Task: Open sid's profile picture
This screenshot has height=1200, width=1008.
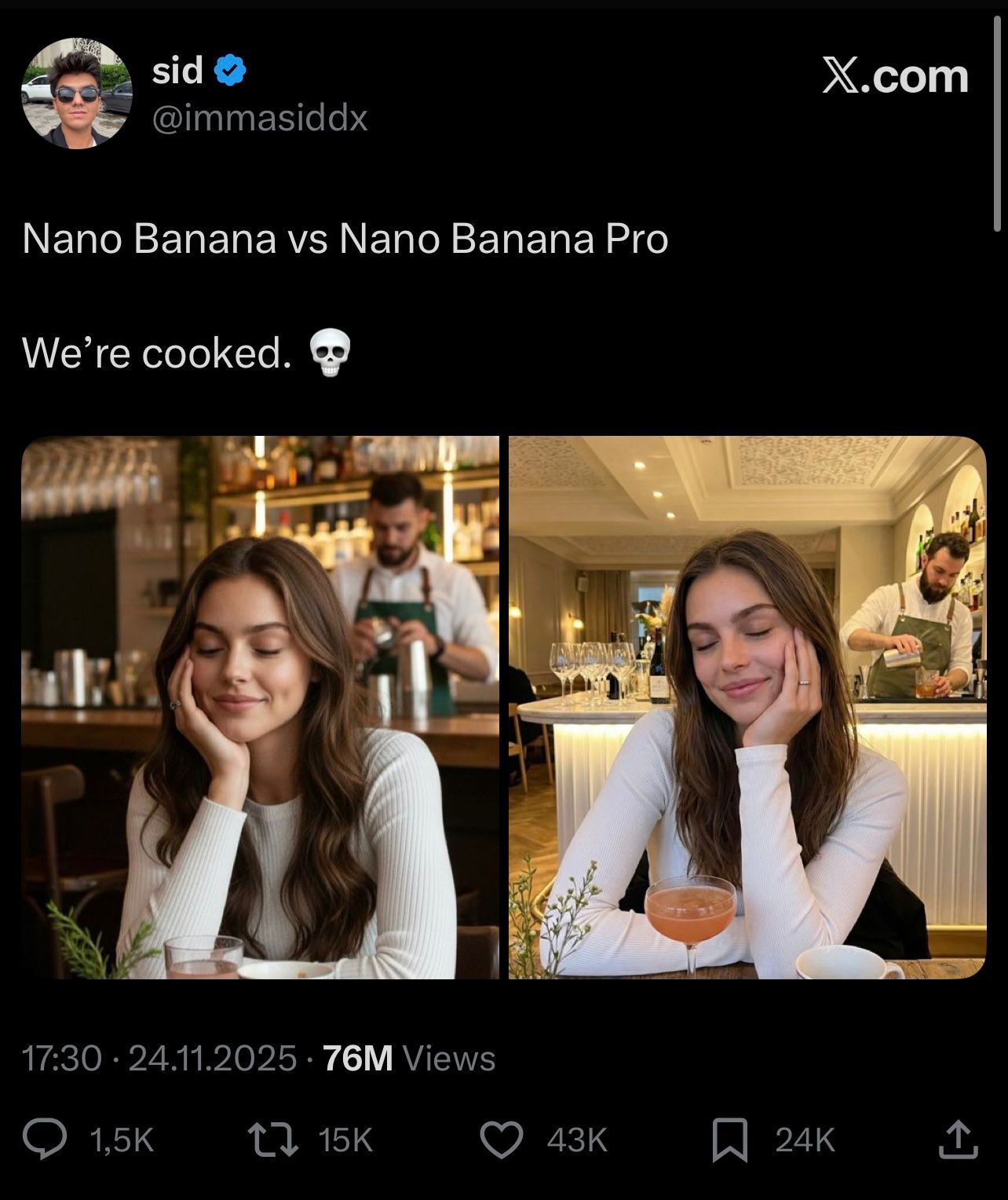Action: (x=76, y=93)
